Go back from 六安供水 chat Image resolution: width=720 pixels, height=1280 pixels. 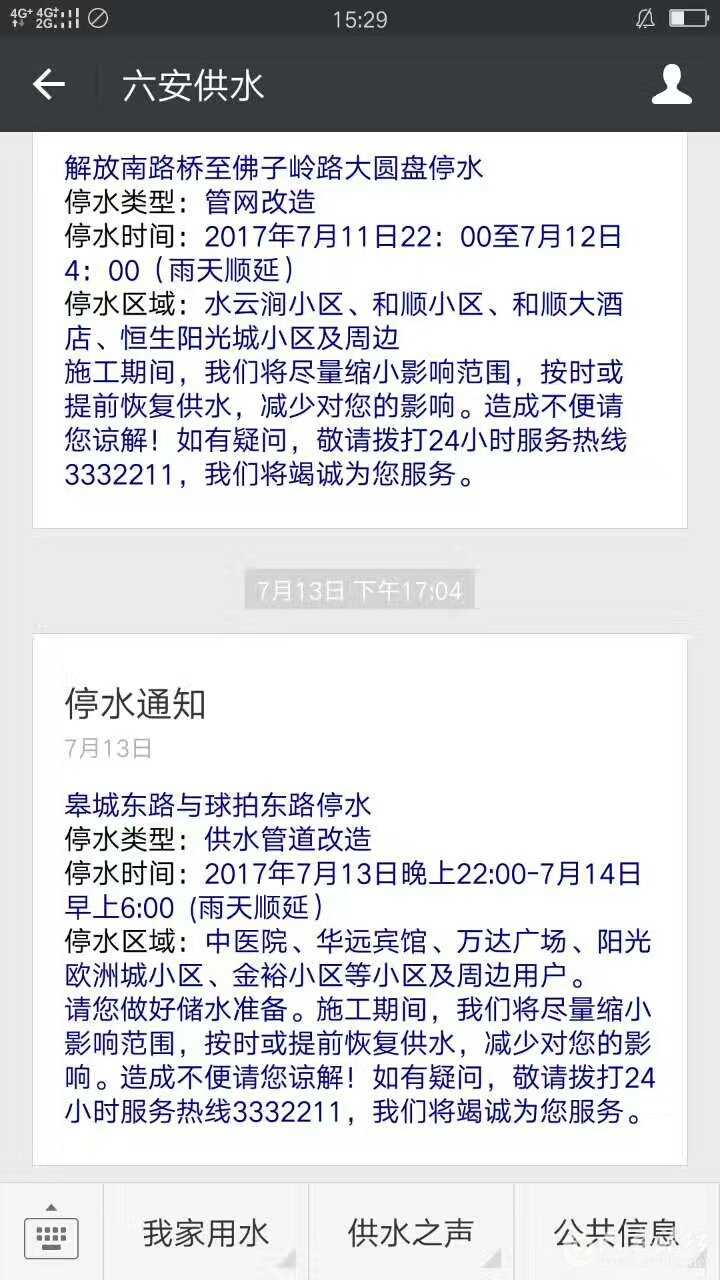tap(48, 85)
